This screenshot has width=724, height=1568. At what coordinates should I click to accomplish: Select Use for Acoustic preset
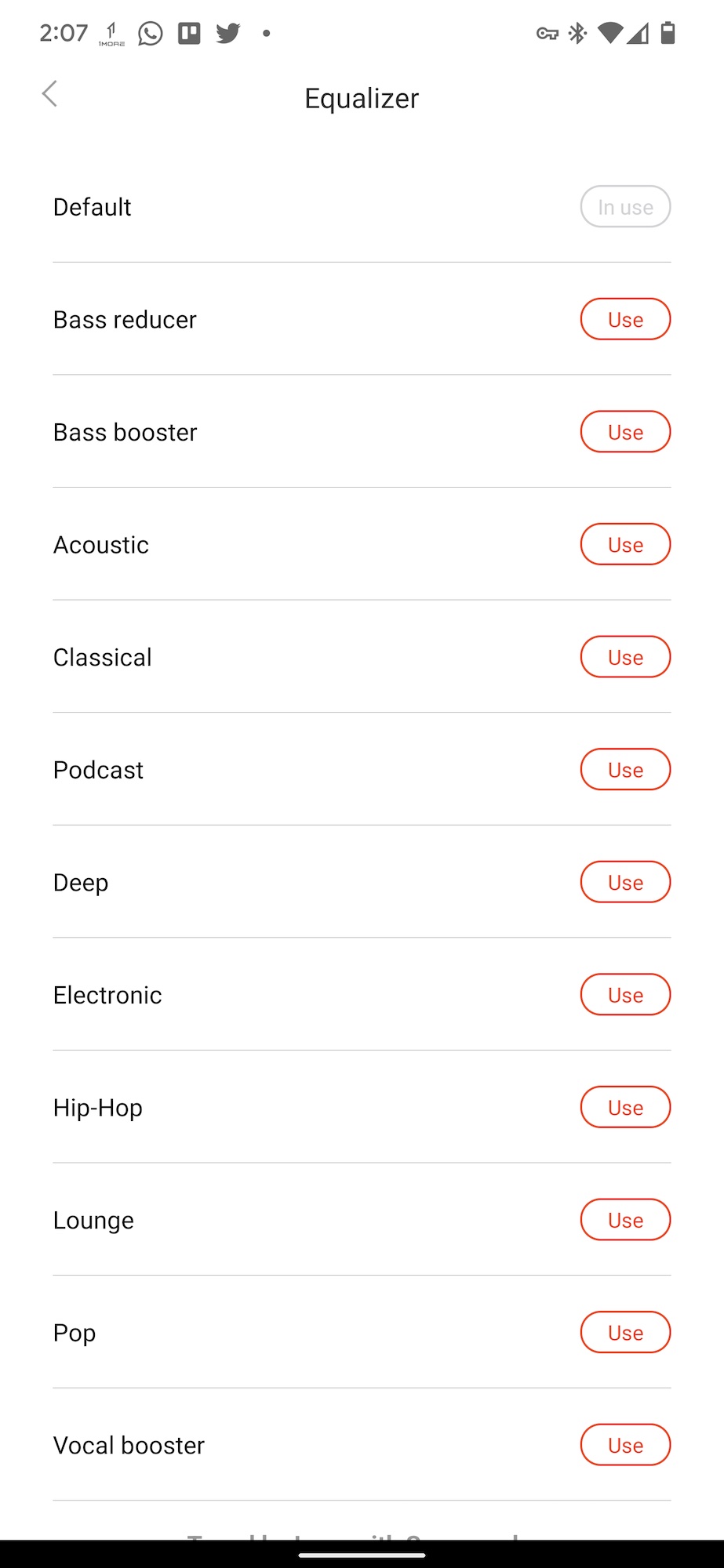625,544
